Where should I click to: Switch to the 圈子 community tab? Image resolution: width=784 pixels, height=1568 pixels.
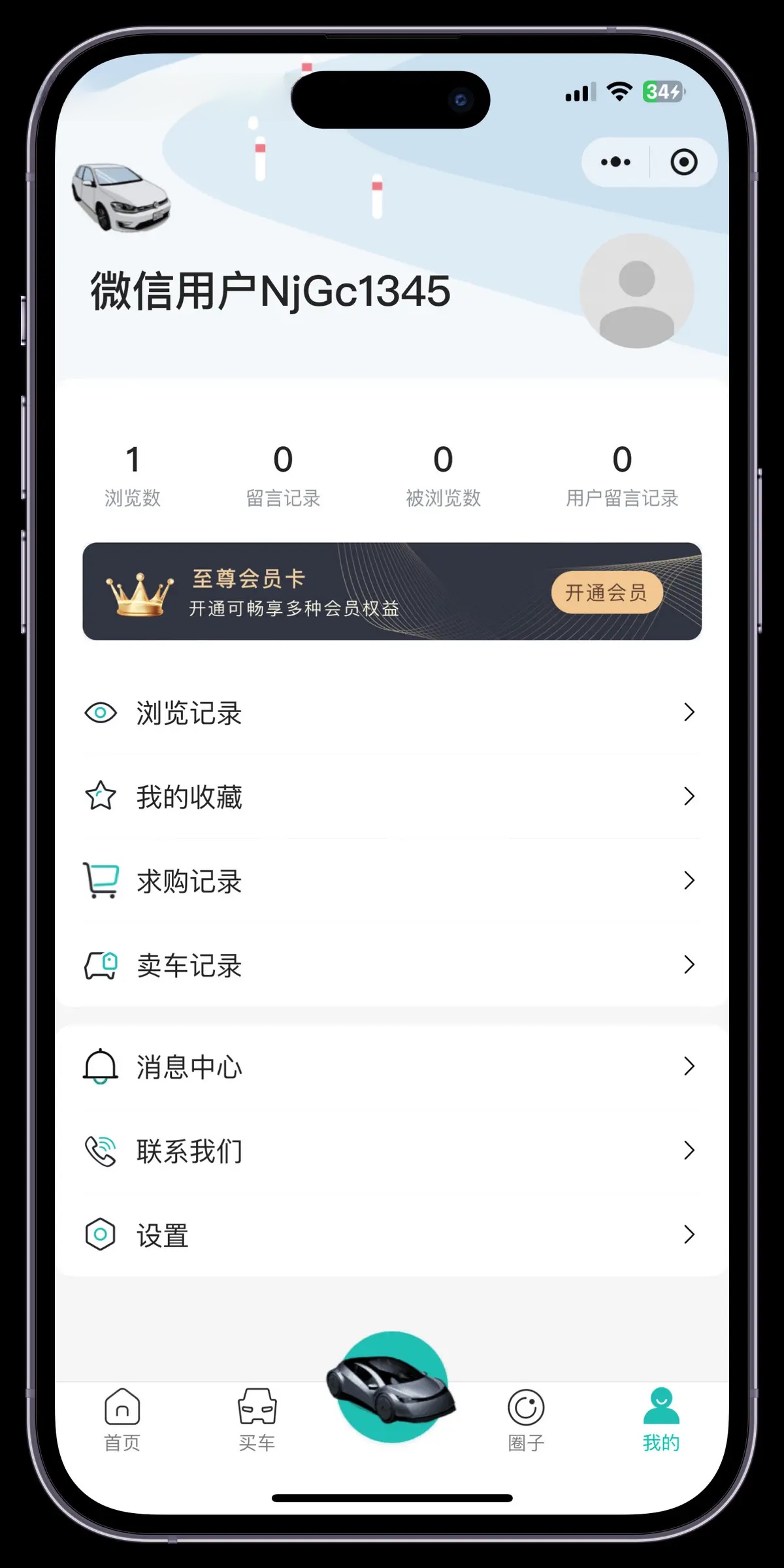pos(526,1420)
